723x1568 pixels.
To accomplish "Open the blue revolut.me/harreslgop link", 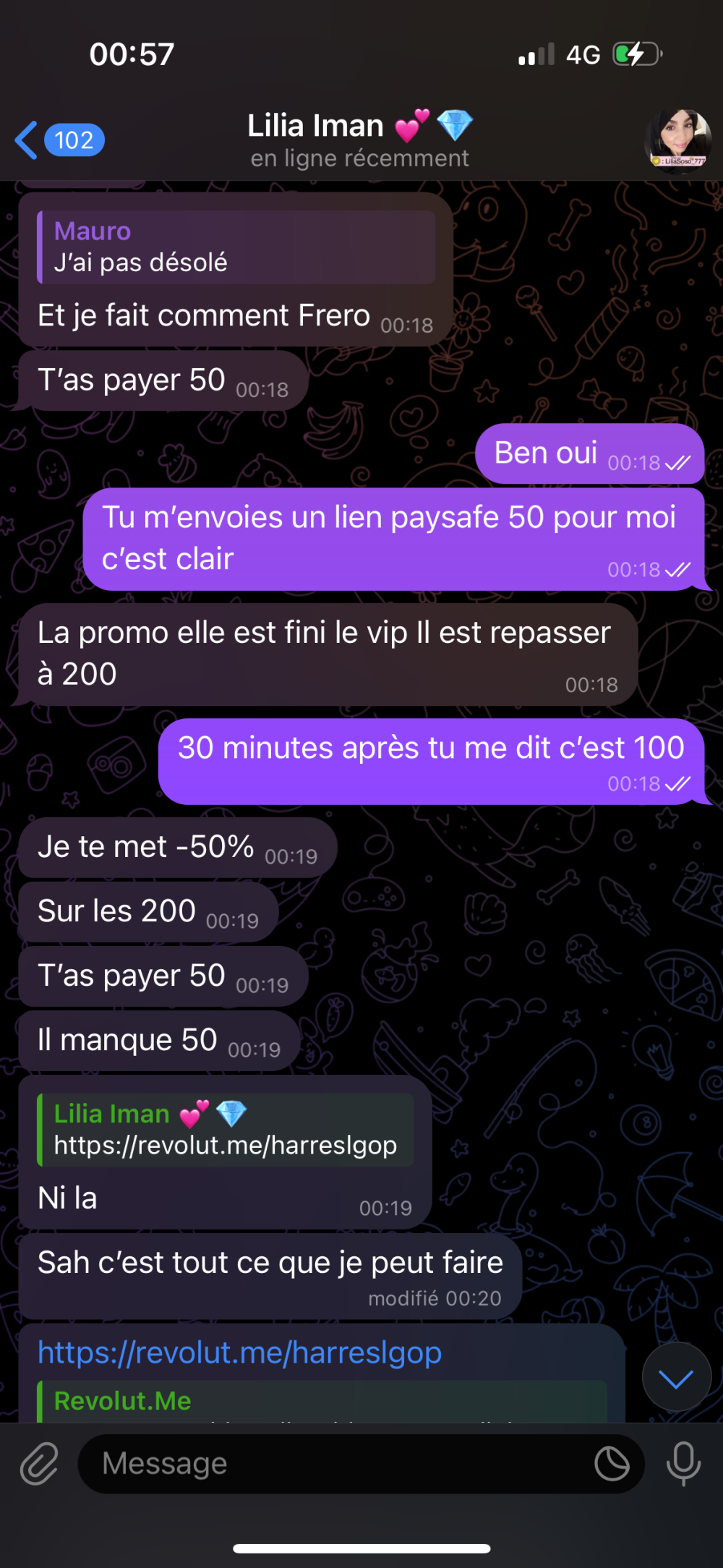I will click(x=239, y=1352).
